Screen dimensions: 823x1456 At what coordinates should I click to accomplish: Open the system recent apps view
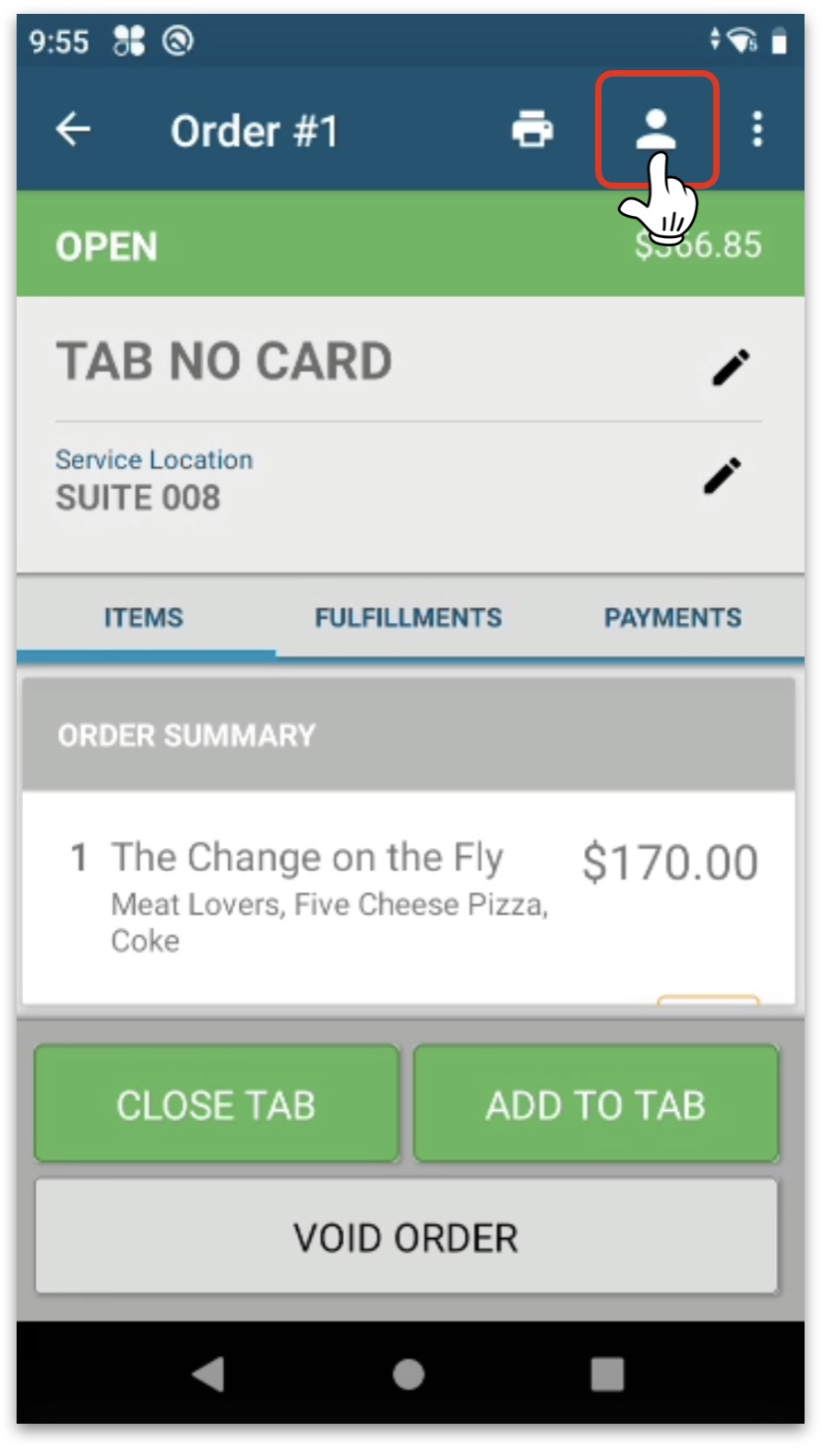(607, 1374)
